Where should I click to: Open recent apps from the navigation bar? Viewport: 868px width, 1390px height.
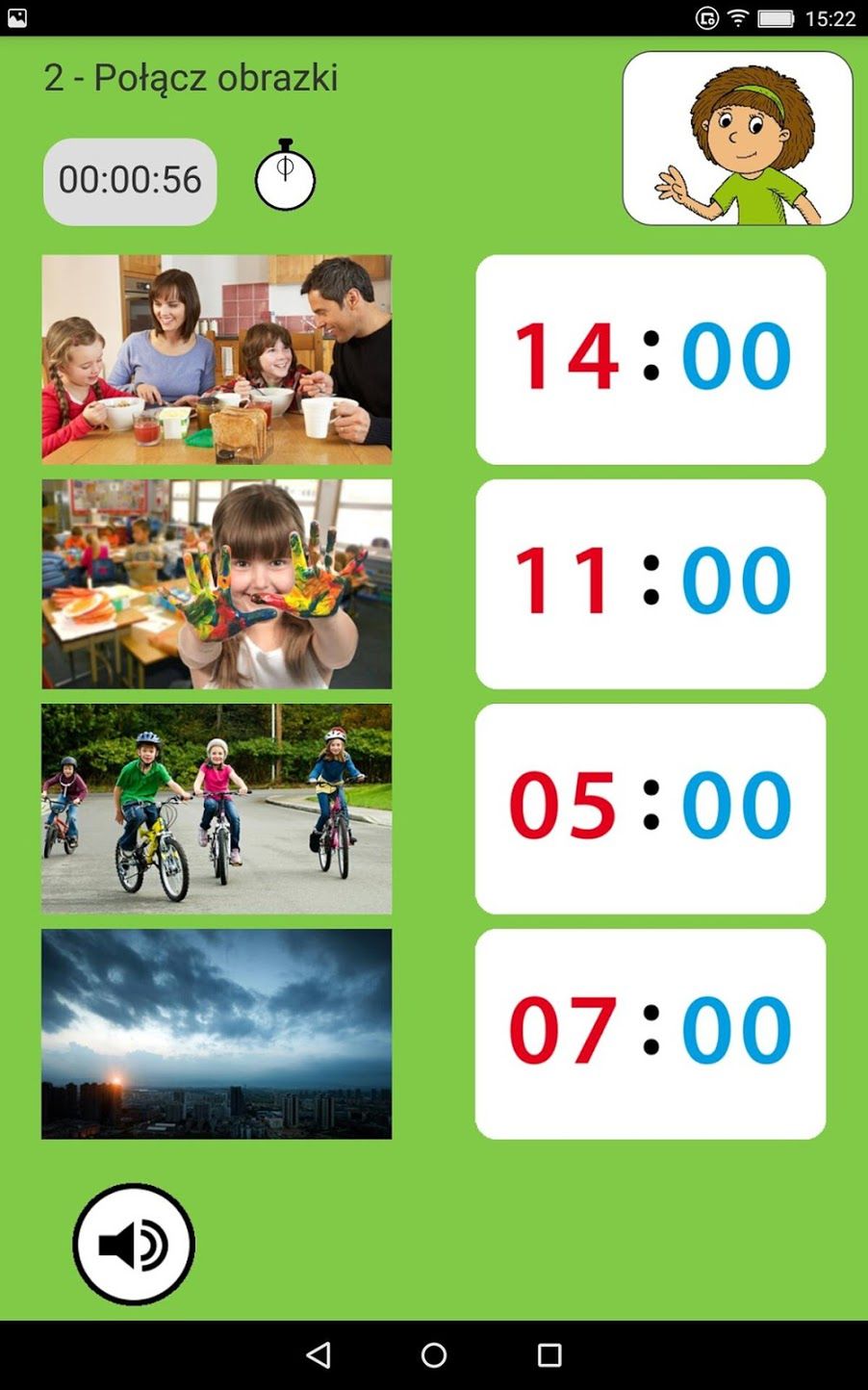[x=549, y=1355]
